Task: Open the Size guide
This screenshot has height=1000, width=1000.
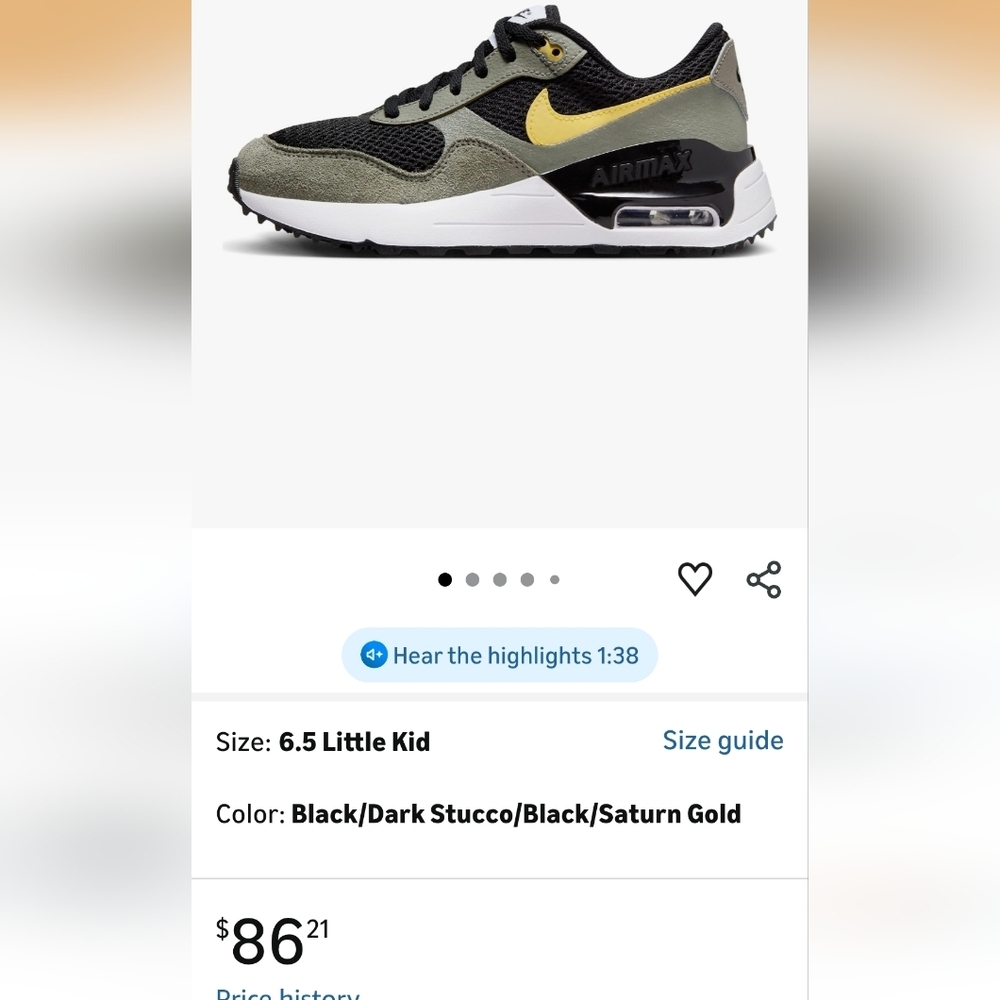Action: pyautogui.click(x=723, y=741)
